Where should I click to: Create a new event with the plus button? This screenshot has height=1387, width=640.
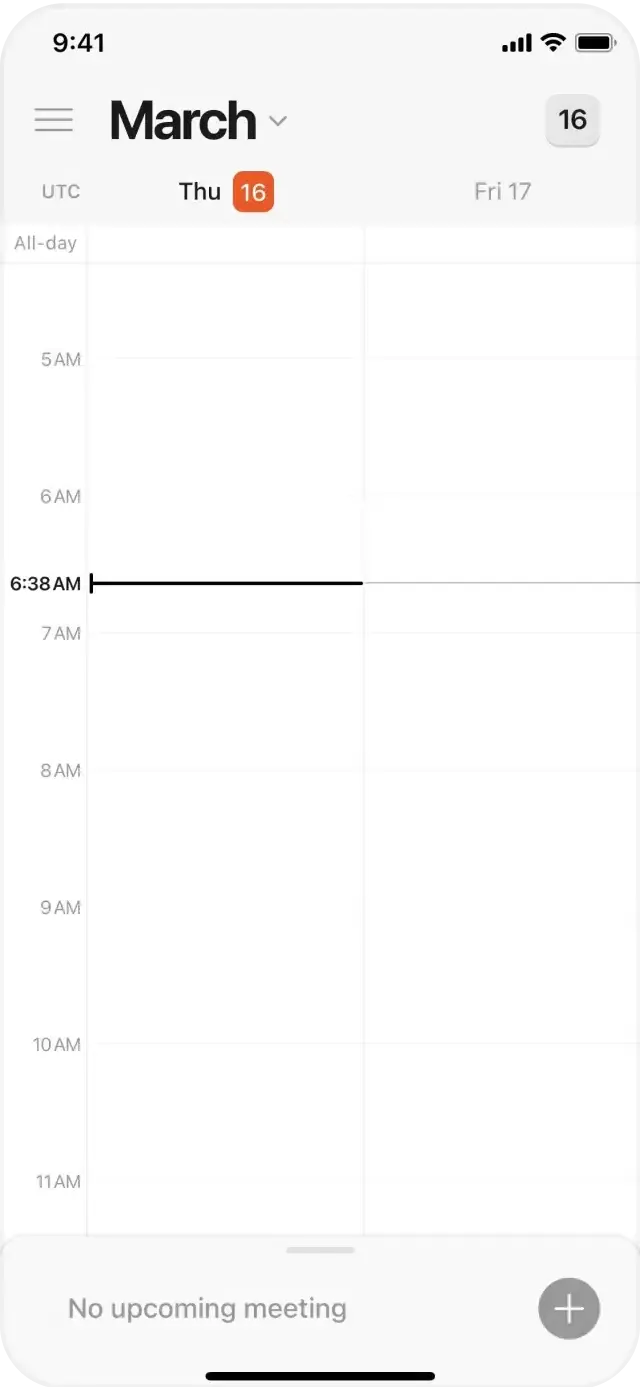[569, 1308]
